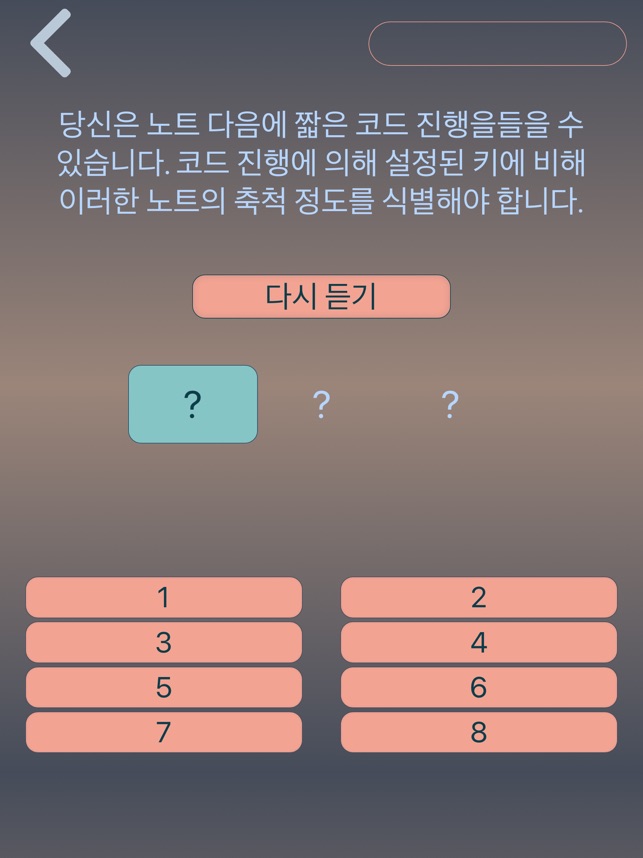Pick scale degree 4
The height and width of the screenshot is (858, 643).
point(478,642)
